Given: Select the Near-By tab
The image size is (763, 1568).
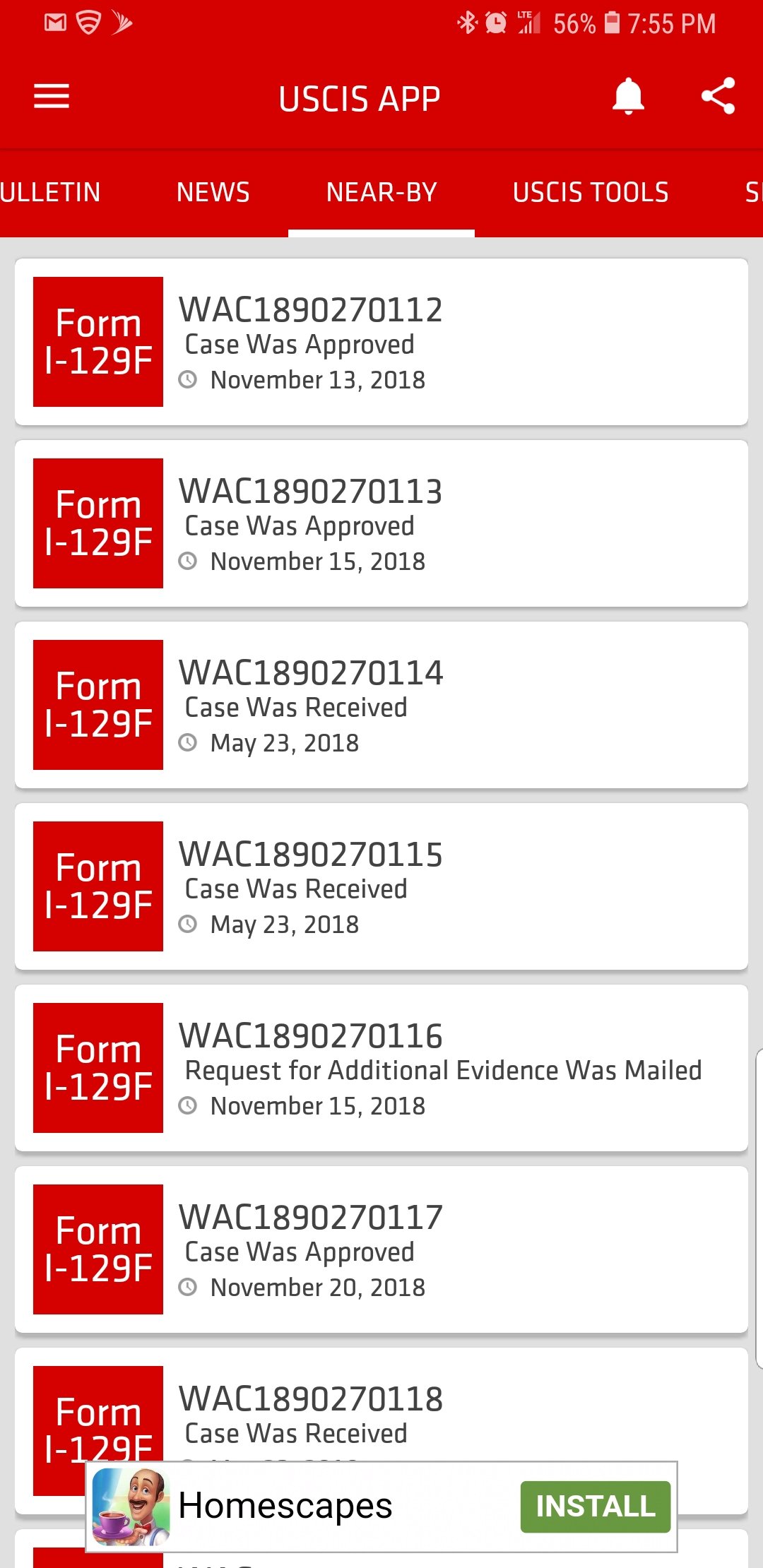Looking at the screenshot, I should coord(381,192).
